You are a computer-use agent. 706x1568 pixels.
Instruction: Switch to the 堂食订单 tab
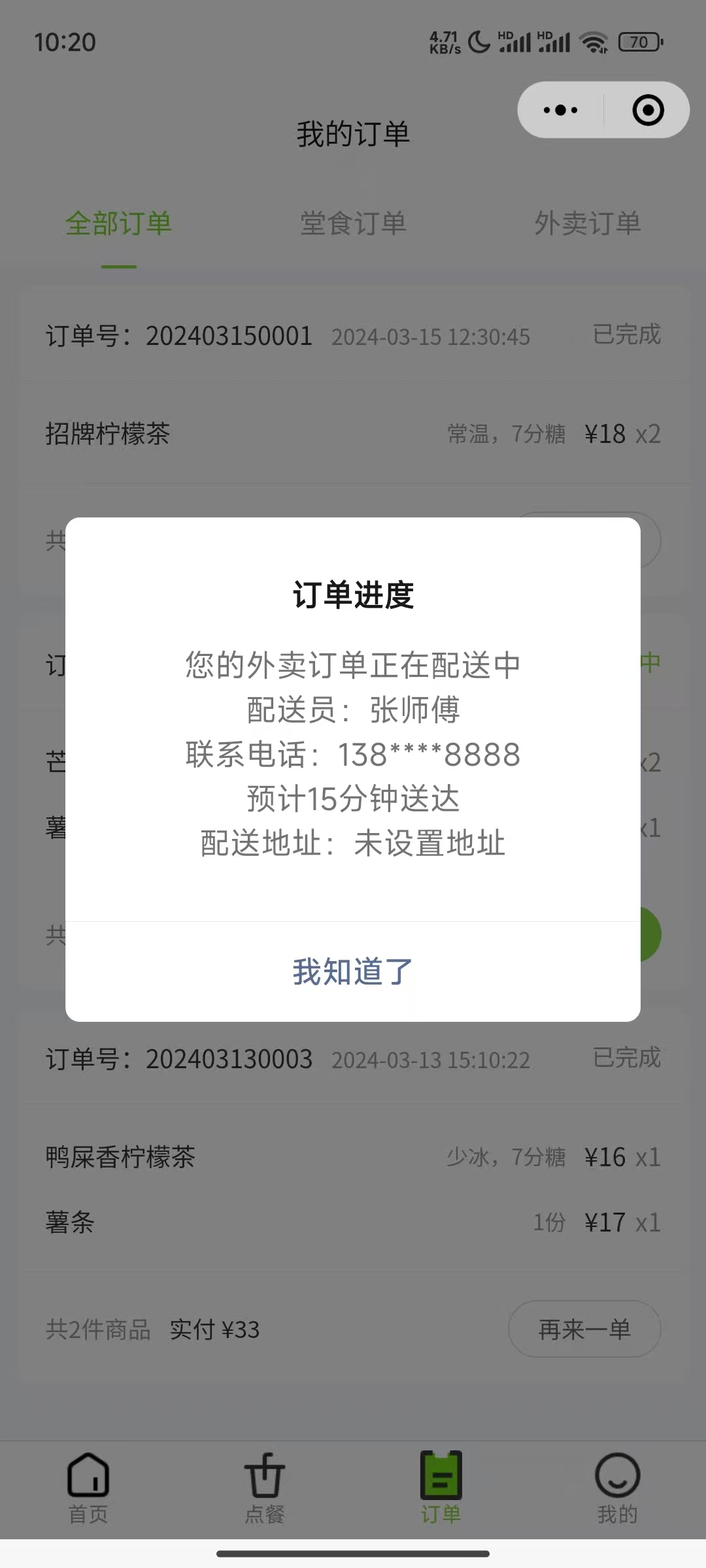coord(353,222)
